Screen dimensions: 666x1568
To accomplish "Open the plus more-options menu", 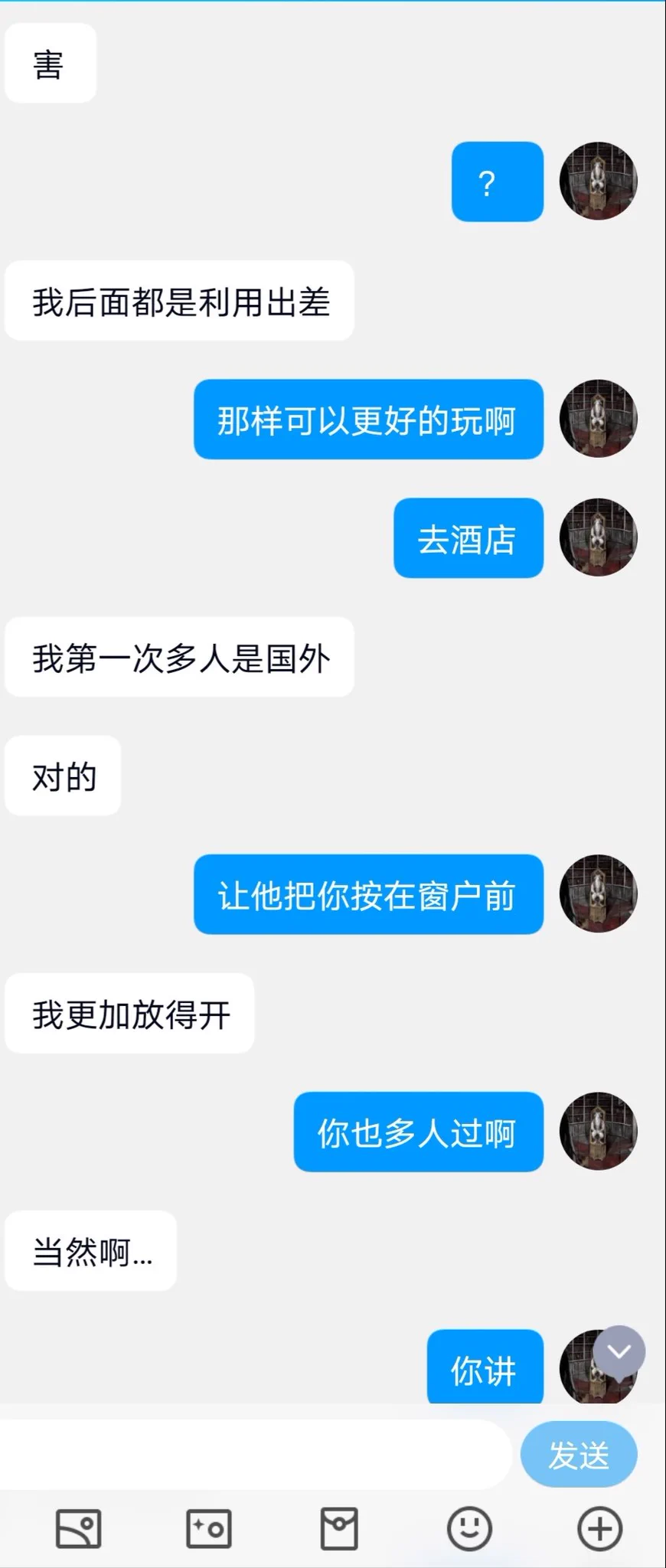I will coord(599,1529).
